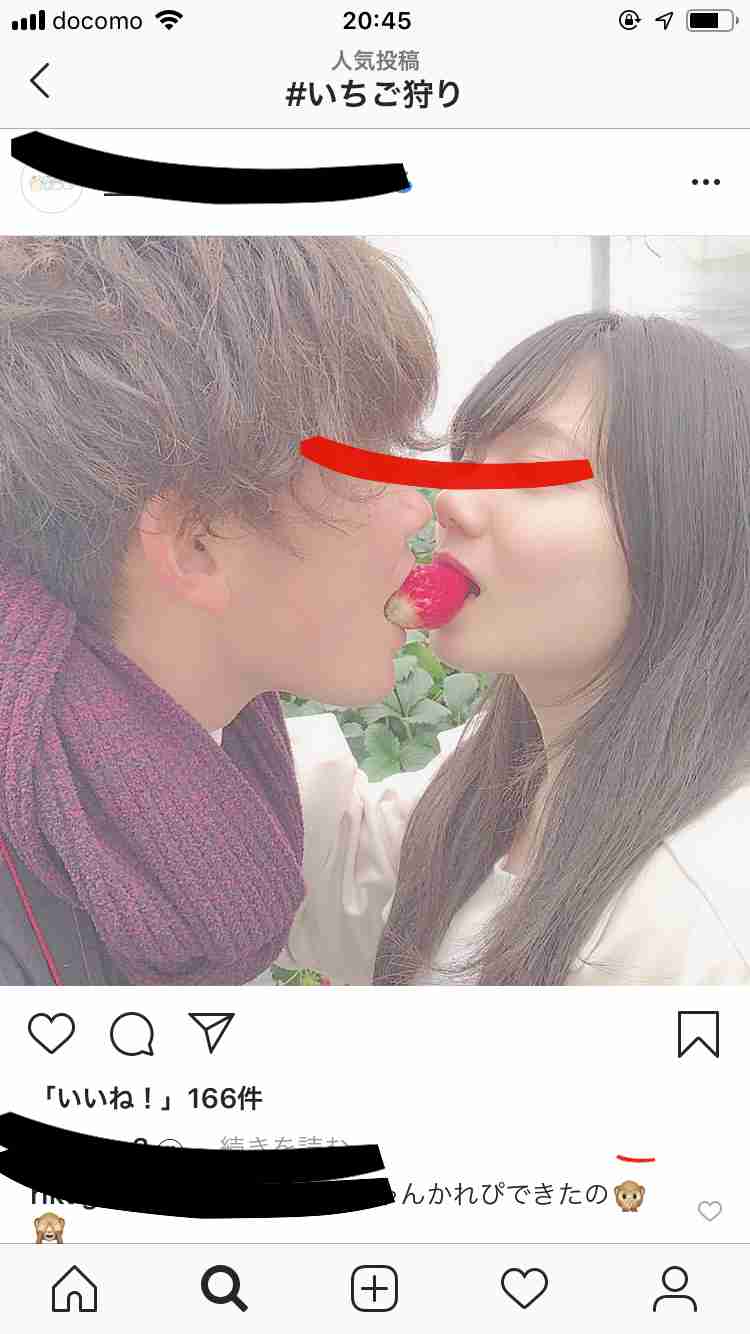Like the post with the heart icon
The height and width of the screenshot is (1334, 750).
pyautogui.click(x=51, y=1034)
